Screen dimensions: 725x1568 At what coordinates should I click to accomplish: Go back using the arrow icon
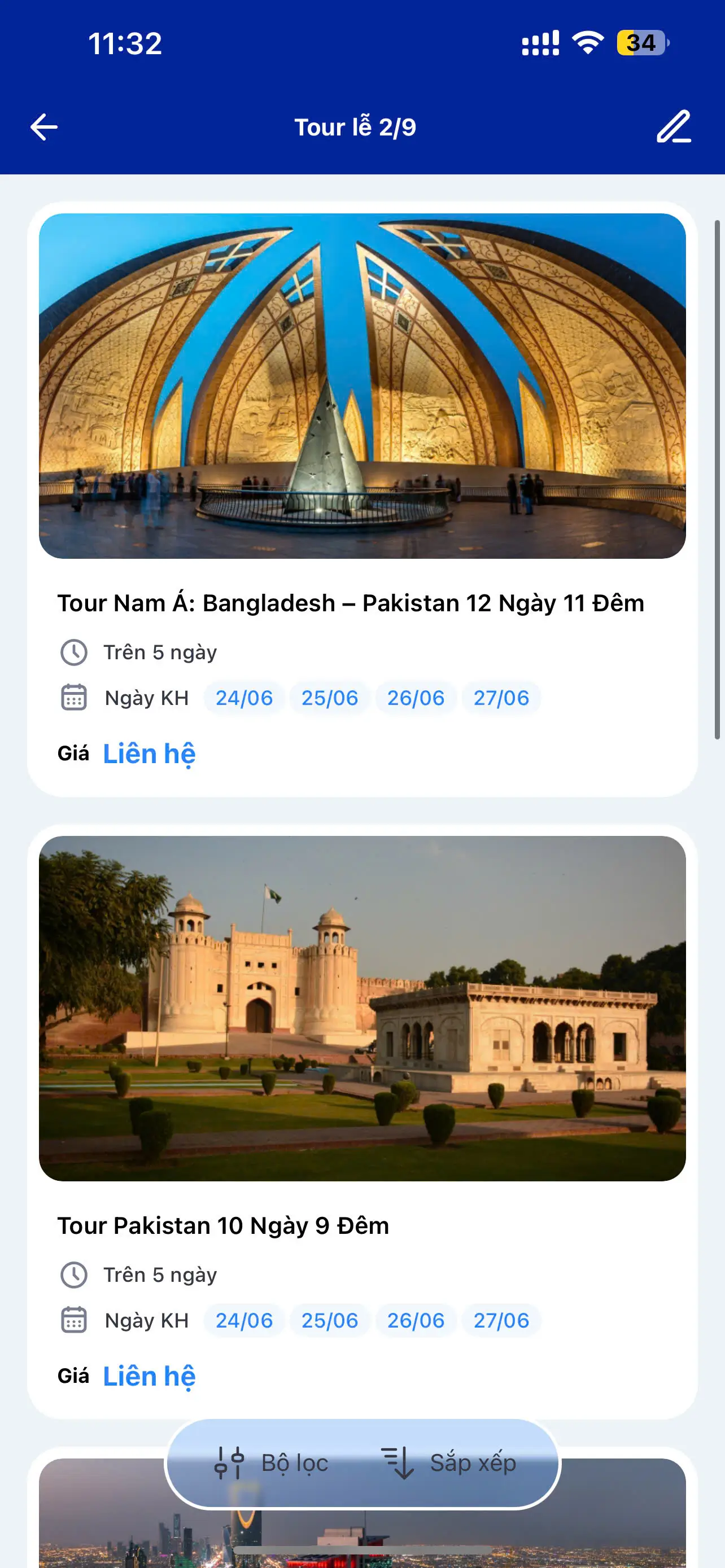coord(44,127)
